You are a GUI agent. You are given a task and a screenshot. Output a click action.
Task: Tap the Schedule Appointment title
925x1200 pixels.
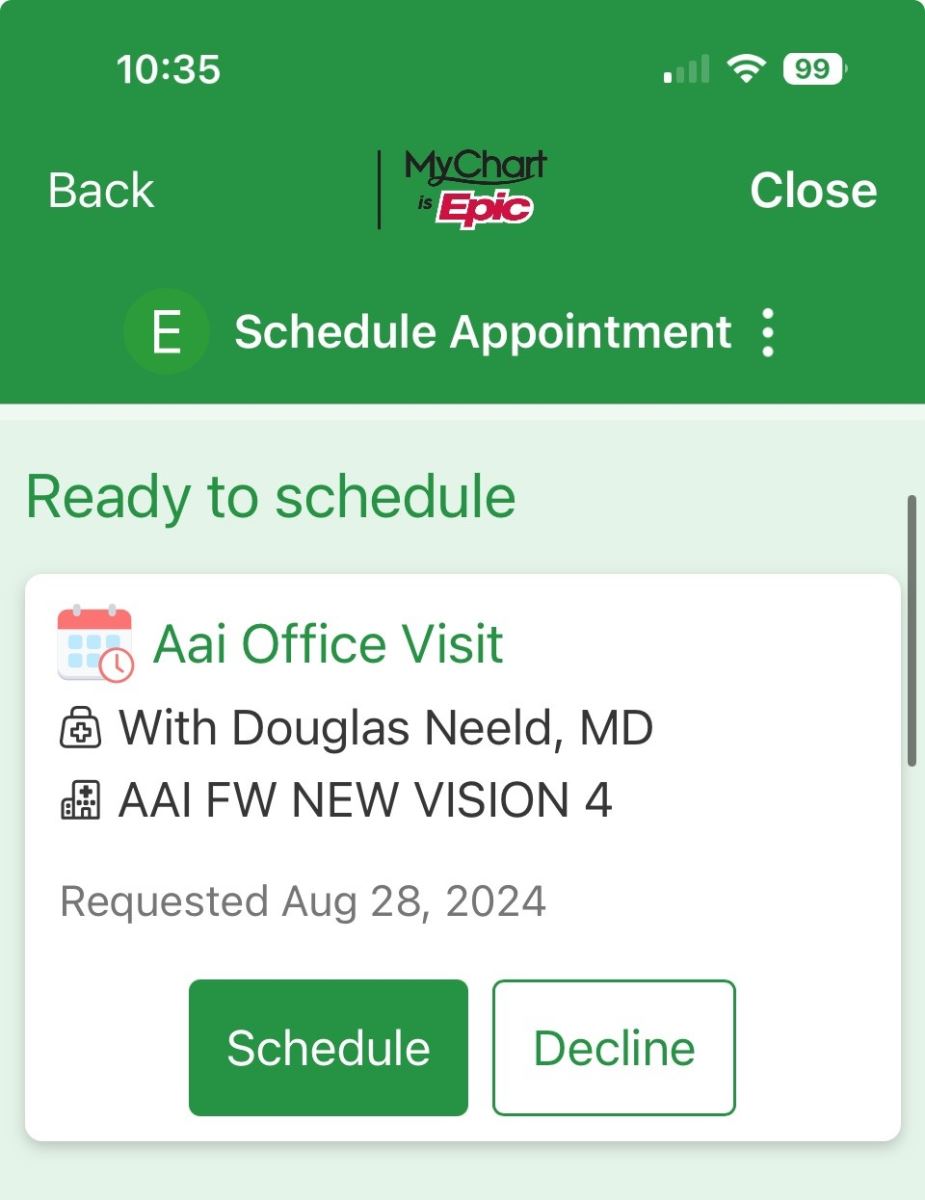[484, 331]
